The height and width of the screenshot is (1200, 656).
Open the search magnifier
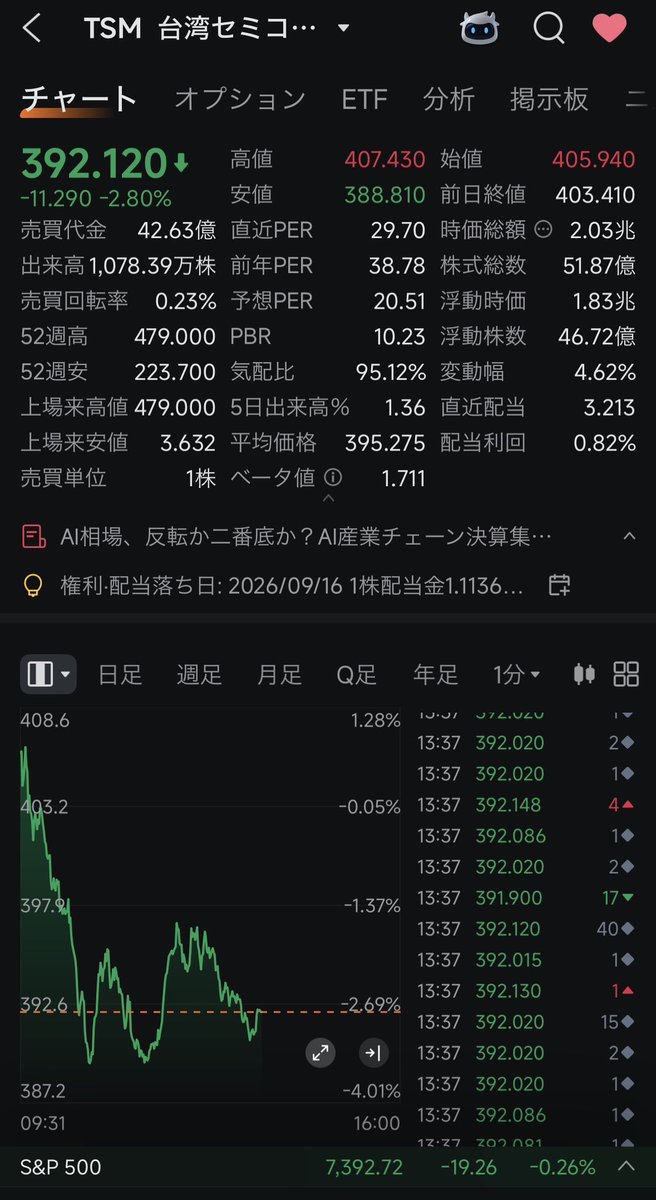coord(549,28)
